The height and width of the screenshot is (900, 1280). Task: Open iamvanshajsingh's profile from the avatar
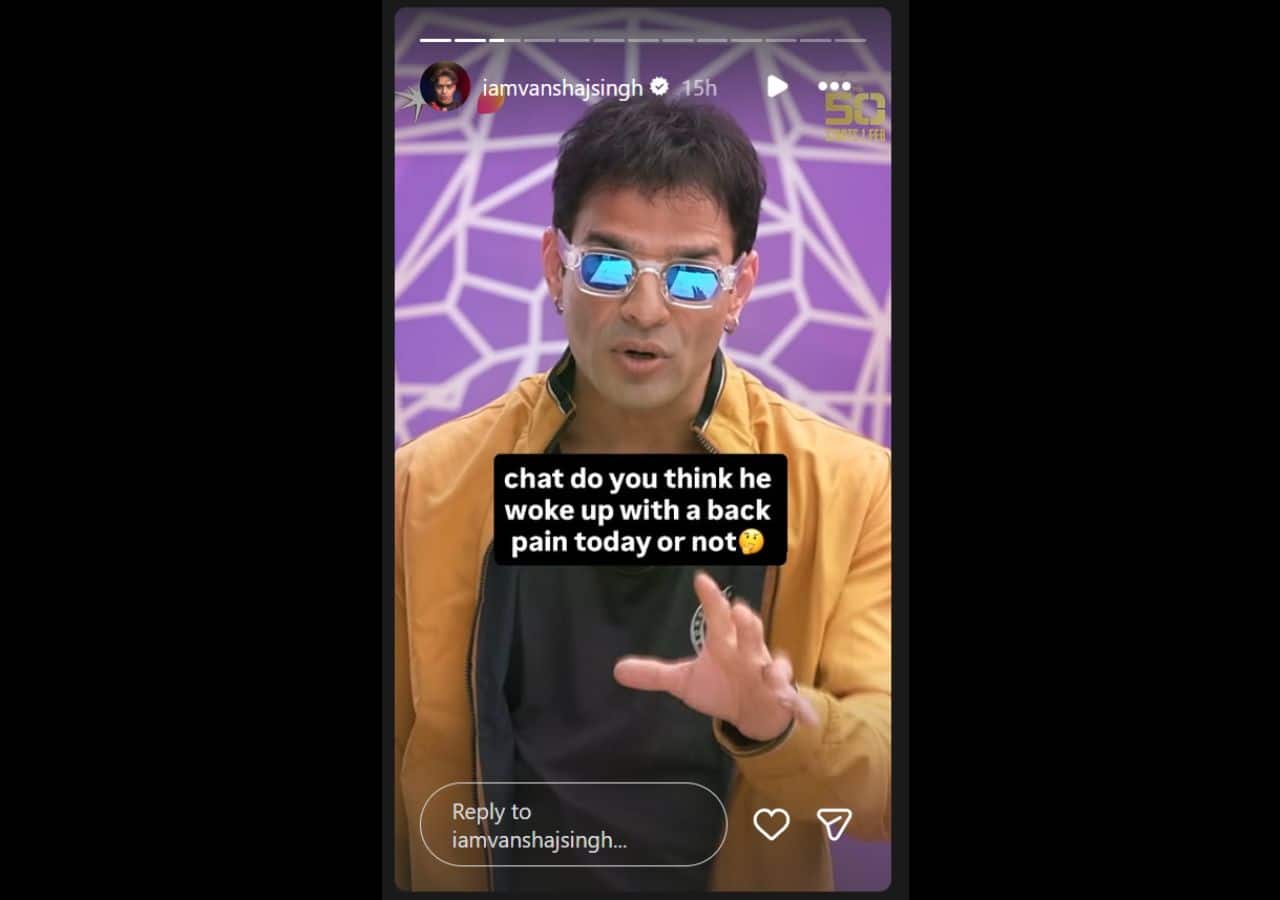click(x=445, y=87)
